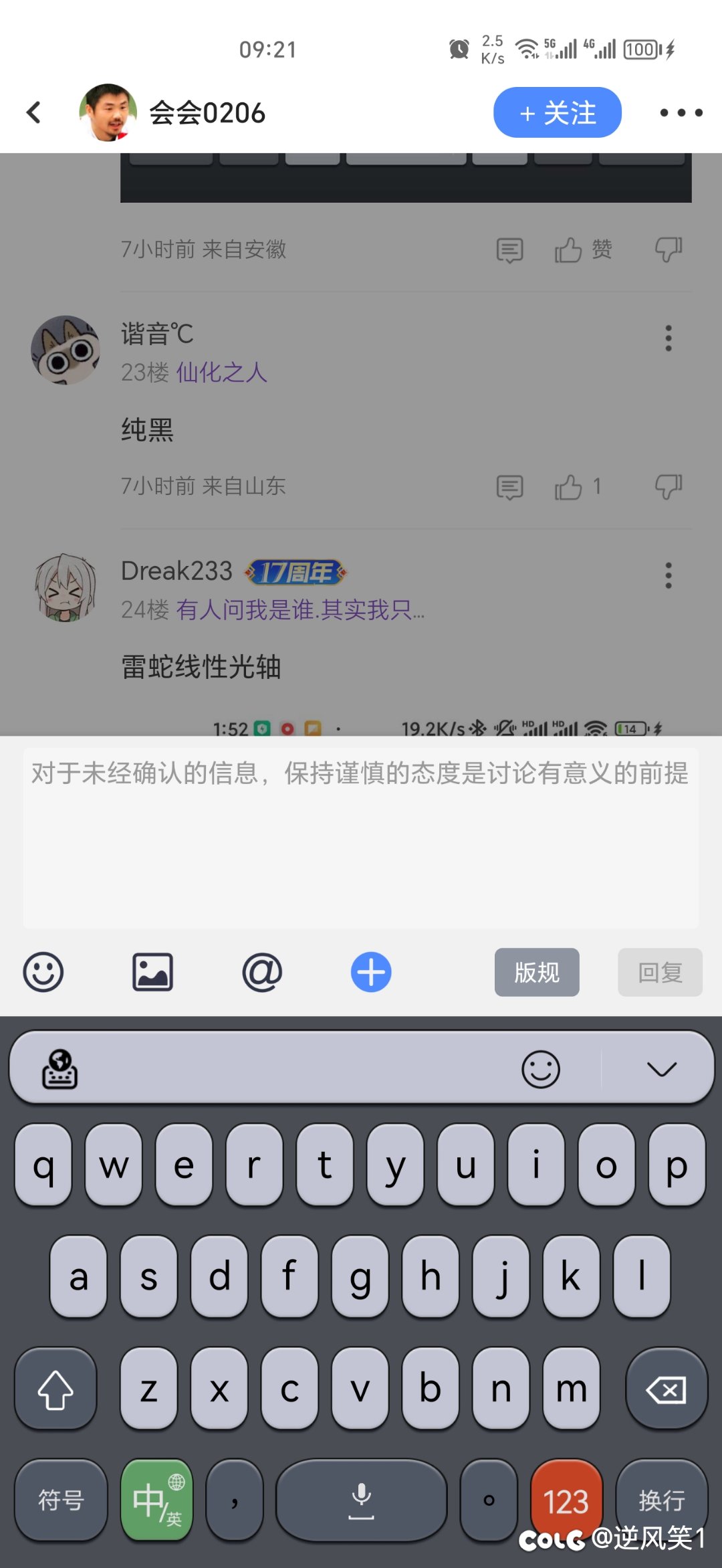Switch input language with 中/英 key

157,1500
